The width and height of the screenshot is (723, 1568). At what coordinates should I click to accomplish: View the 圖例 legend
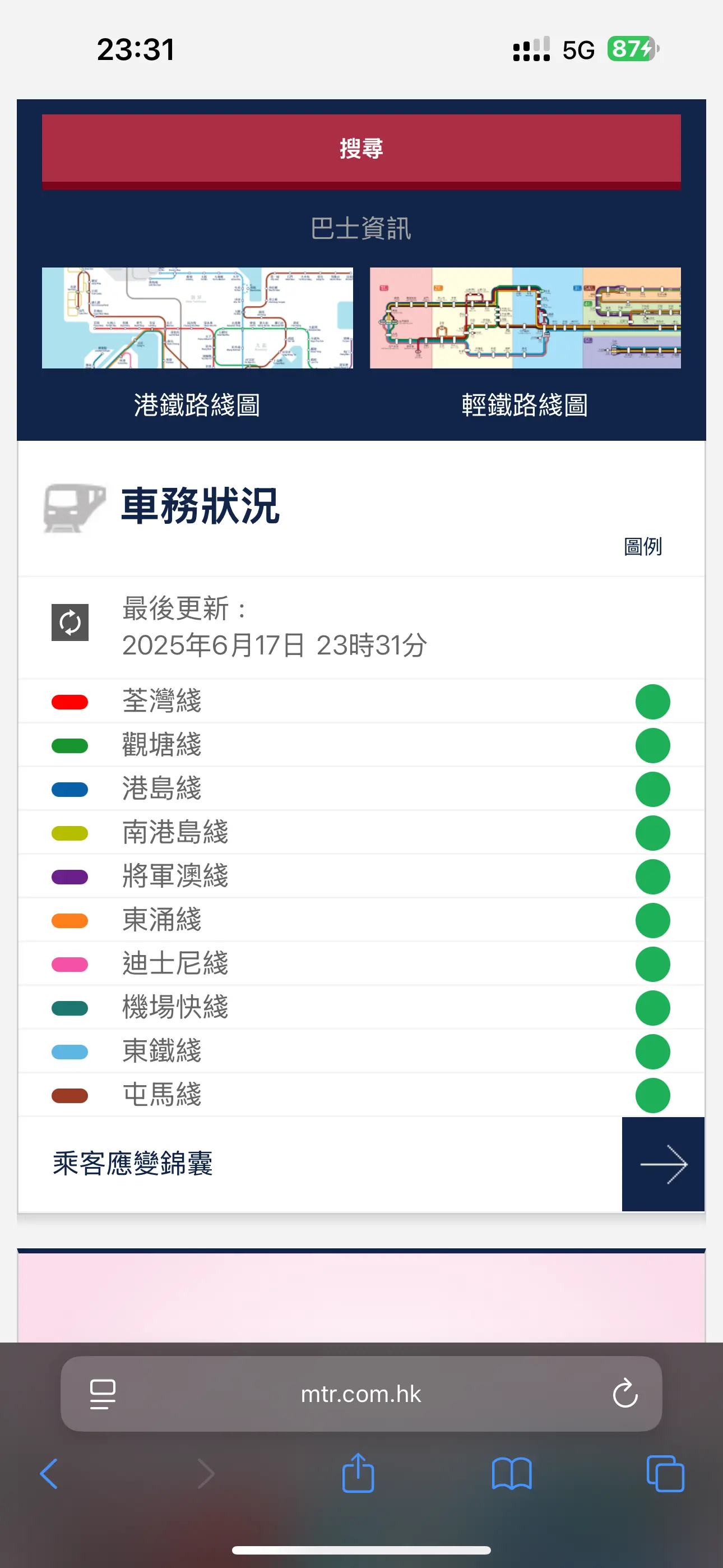pos(643,546)
